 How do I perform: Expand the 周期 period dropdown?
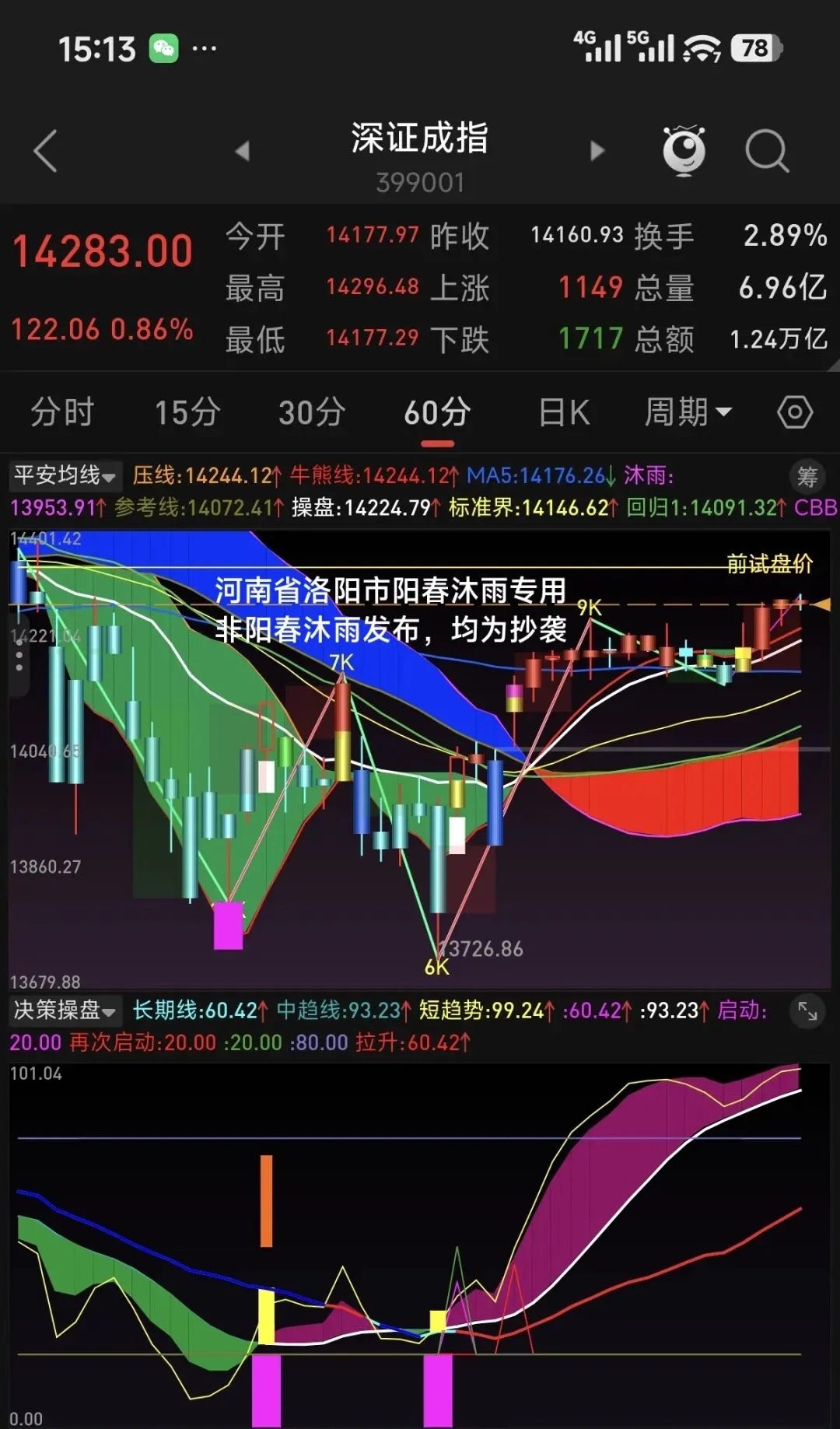pos(688,412)
